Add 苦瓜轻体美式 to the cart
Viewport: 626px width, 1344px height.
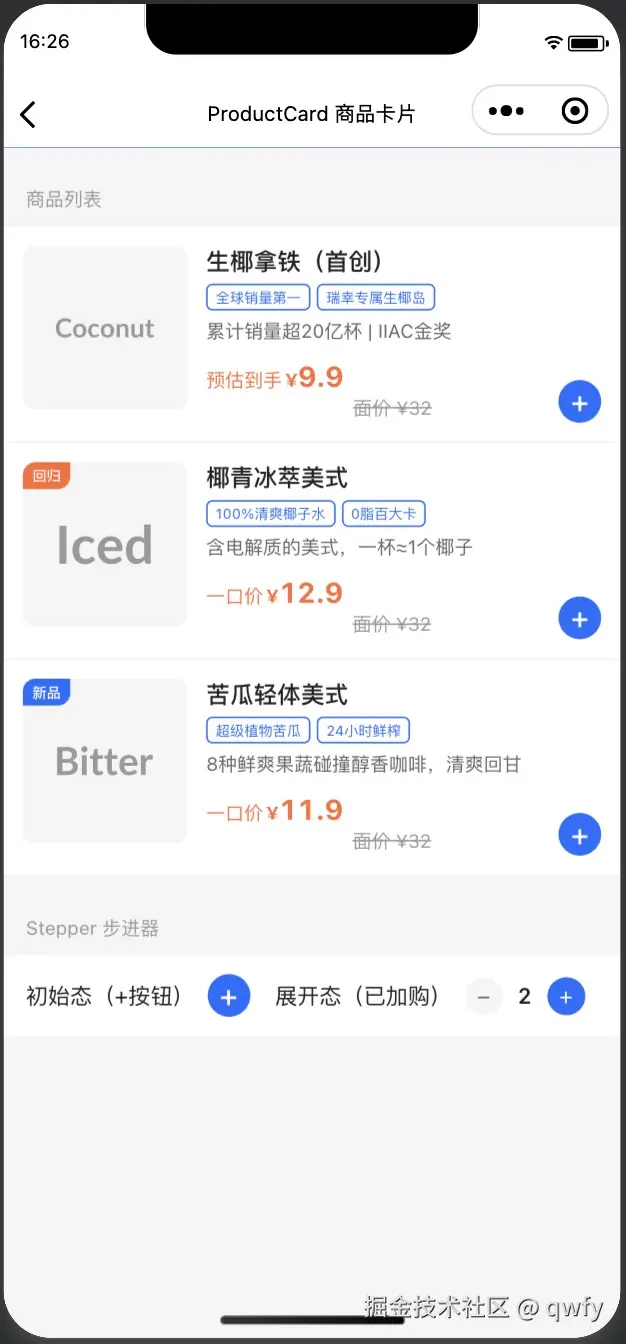tap(579, 835)
